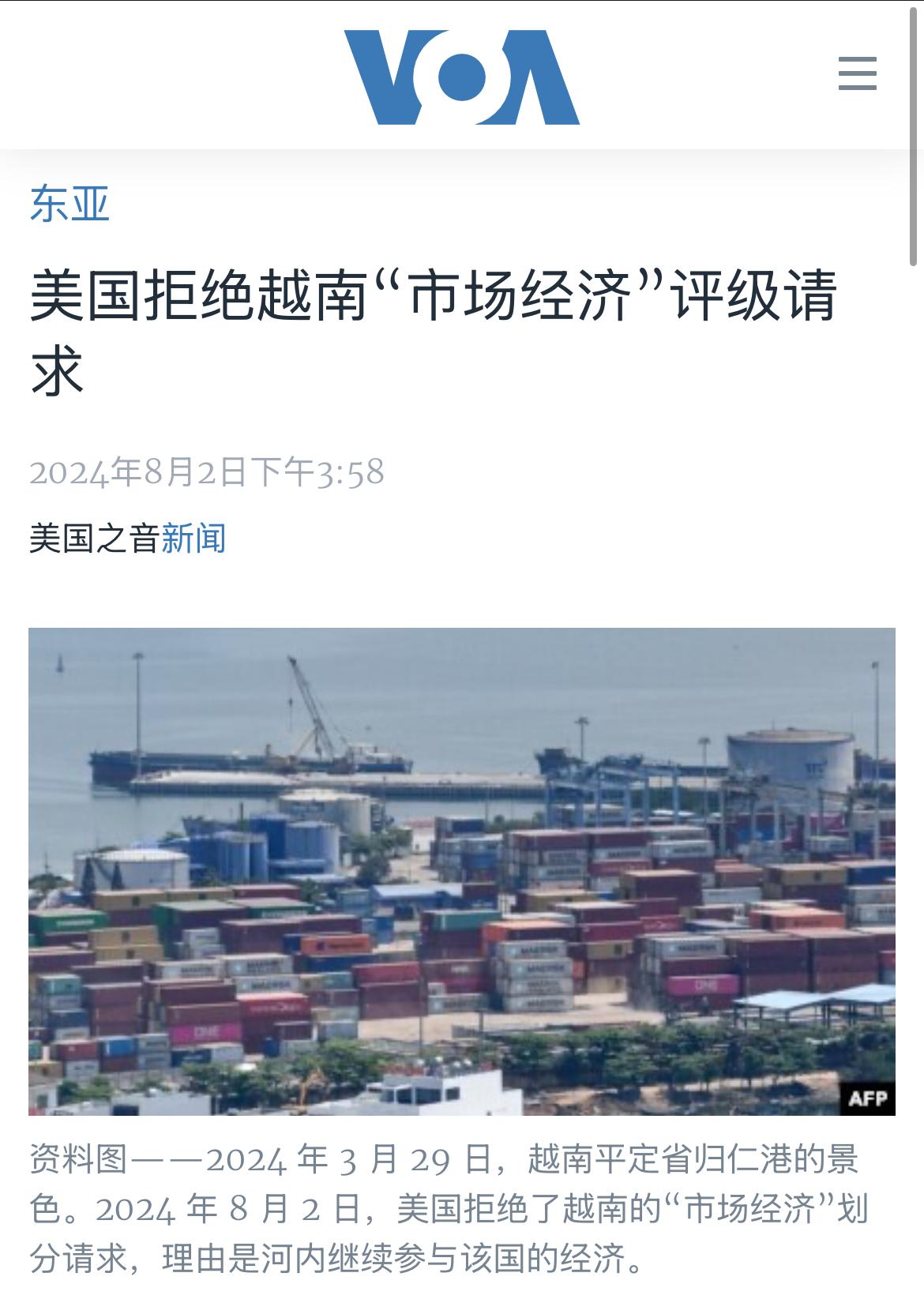Open the 东亚 section link

coord(69,204)
